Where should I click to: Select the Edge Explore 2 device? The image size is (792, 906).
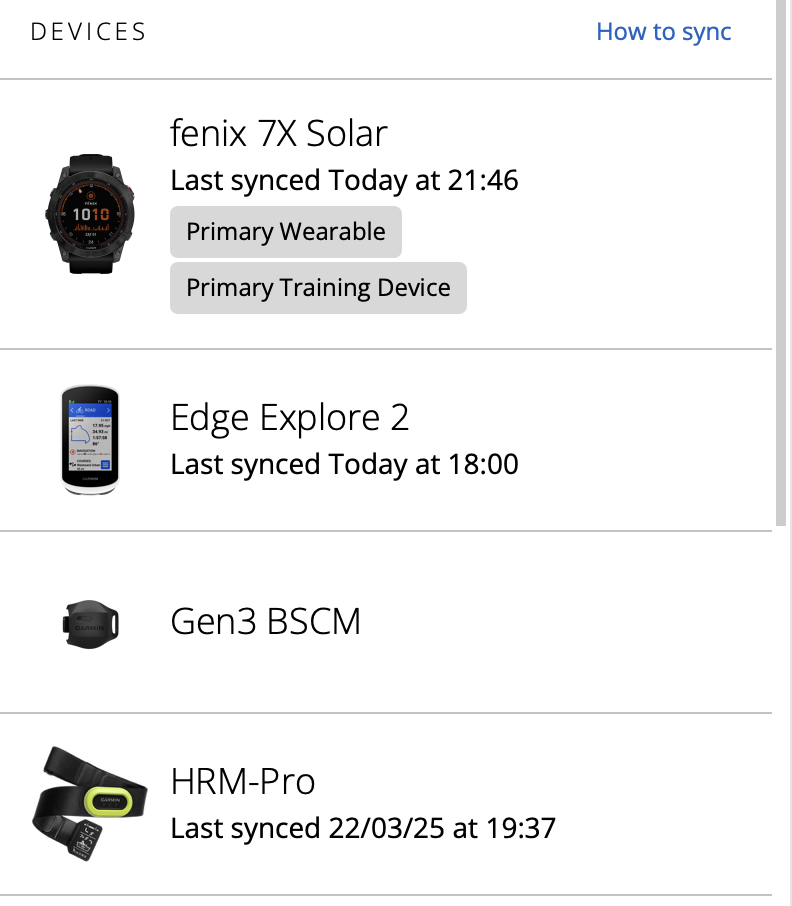point(290,418)
